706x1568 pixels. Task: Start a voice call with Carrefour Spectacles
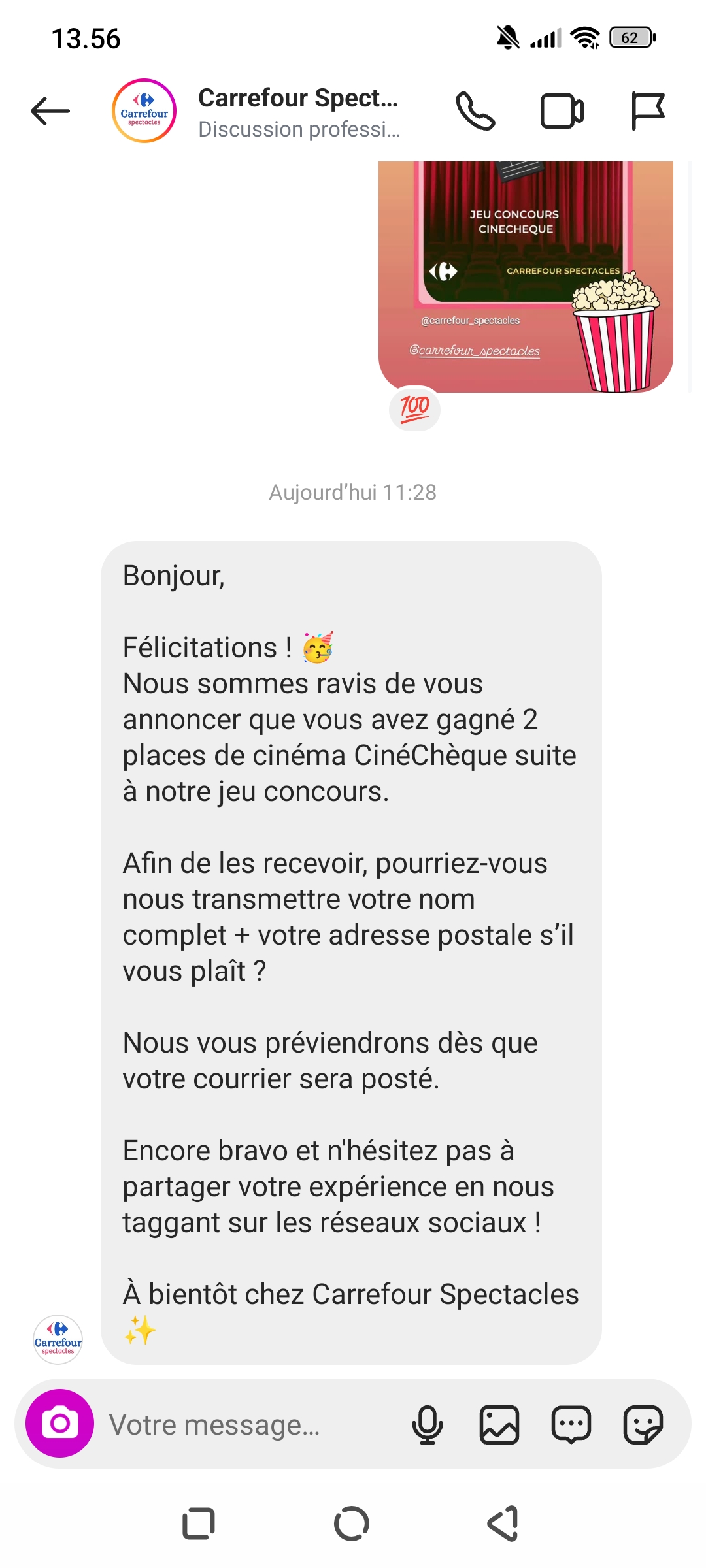[475, 111]
